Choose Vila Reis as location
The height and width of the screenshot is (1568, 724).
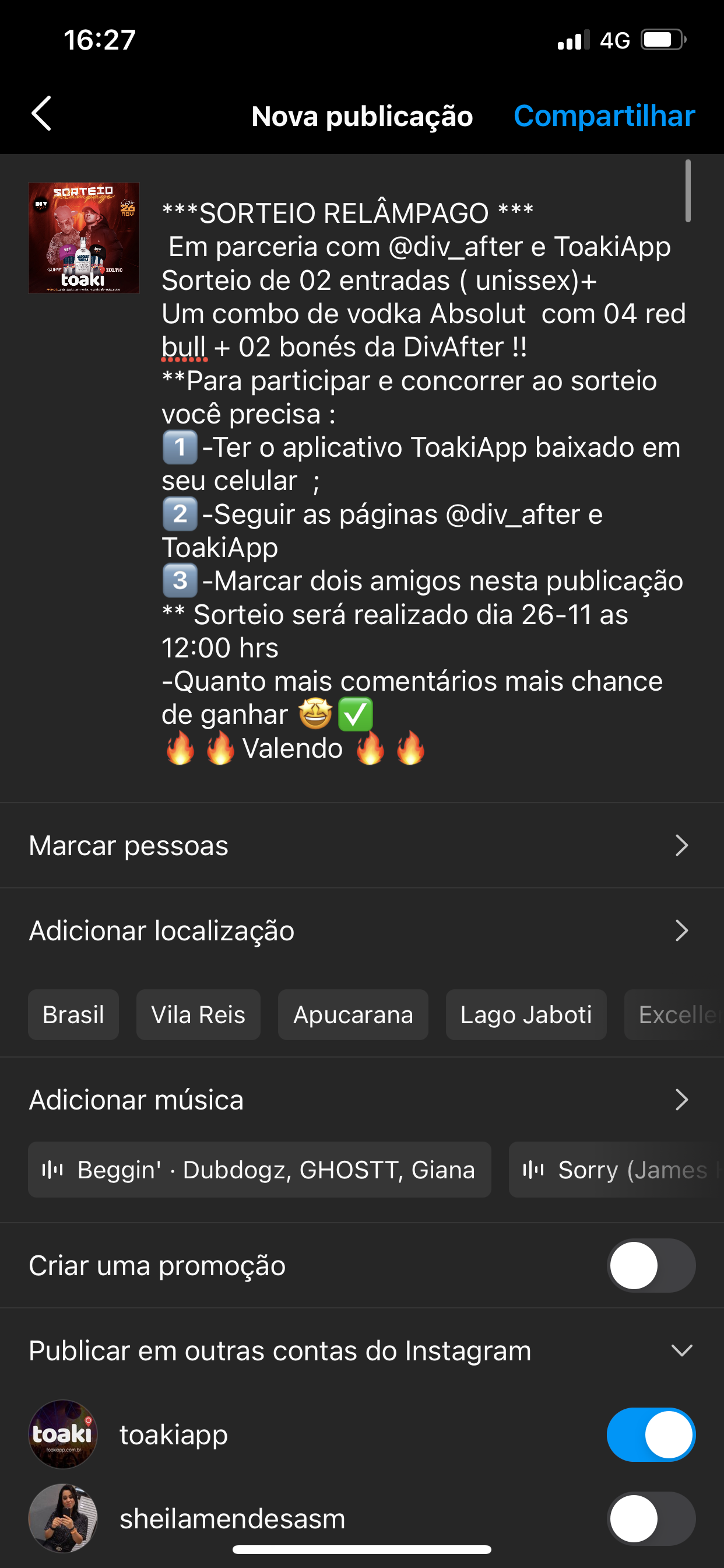pyautogui.click(x=198, y=1014)
